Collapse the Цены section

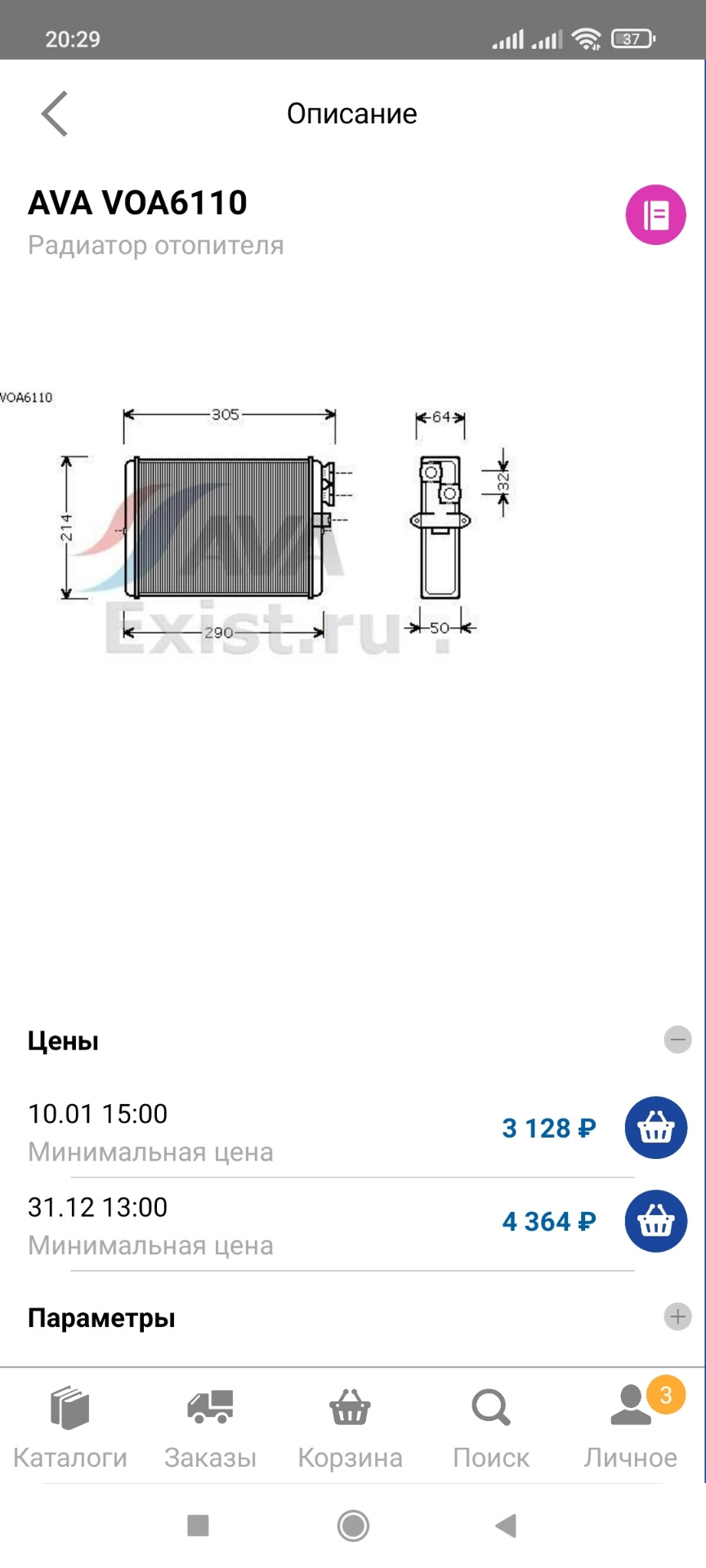pyautogui.click(x=677, y=1039)
